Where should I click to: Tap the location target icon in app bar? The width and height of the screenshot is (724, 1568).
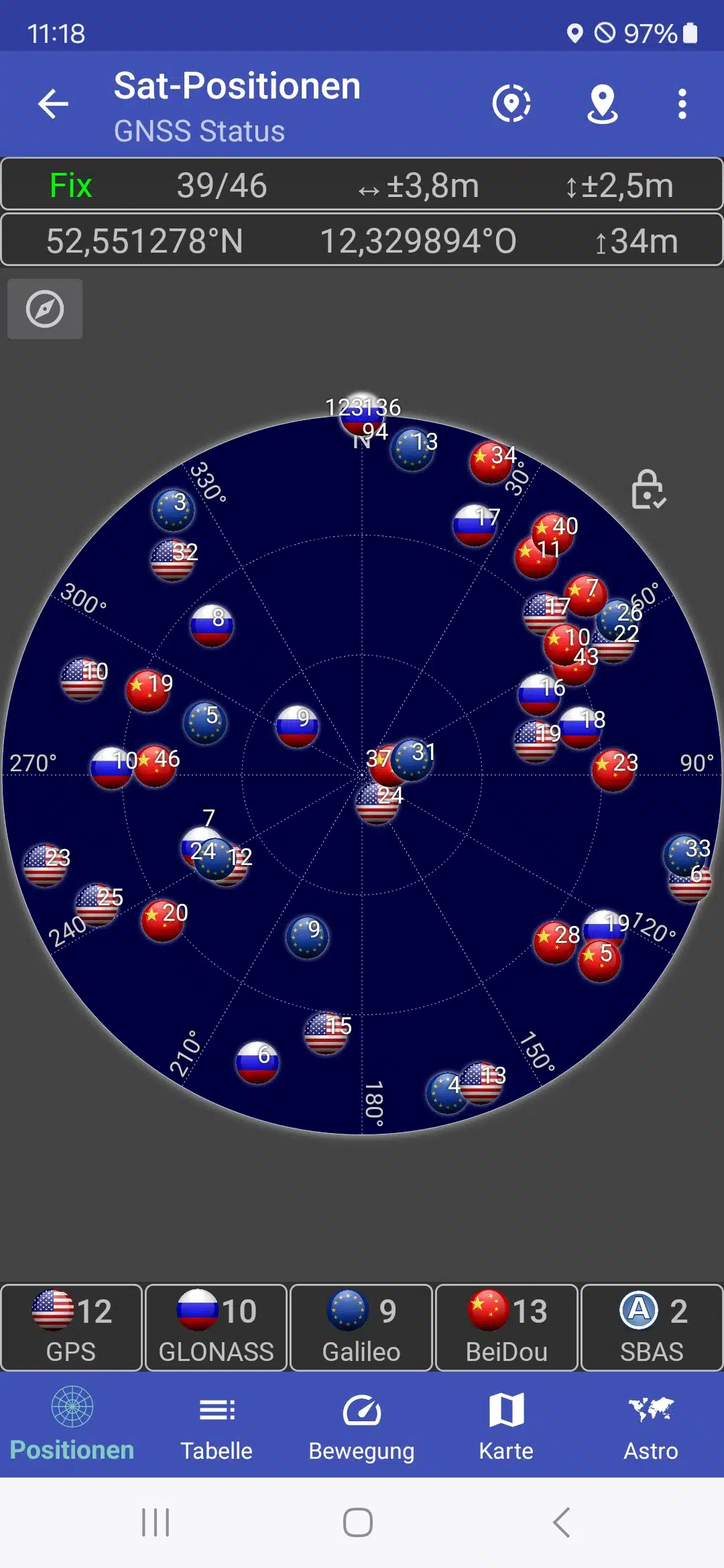click(x=511, y=104)
